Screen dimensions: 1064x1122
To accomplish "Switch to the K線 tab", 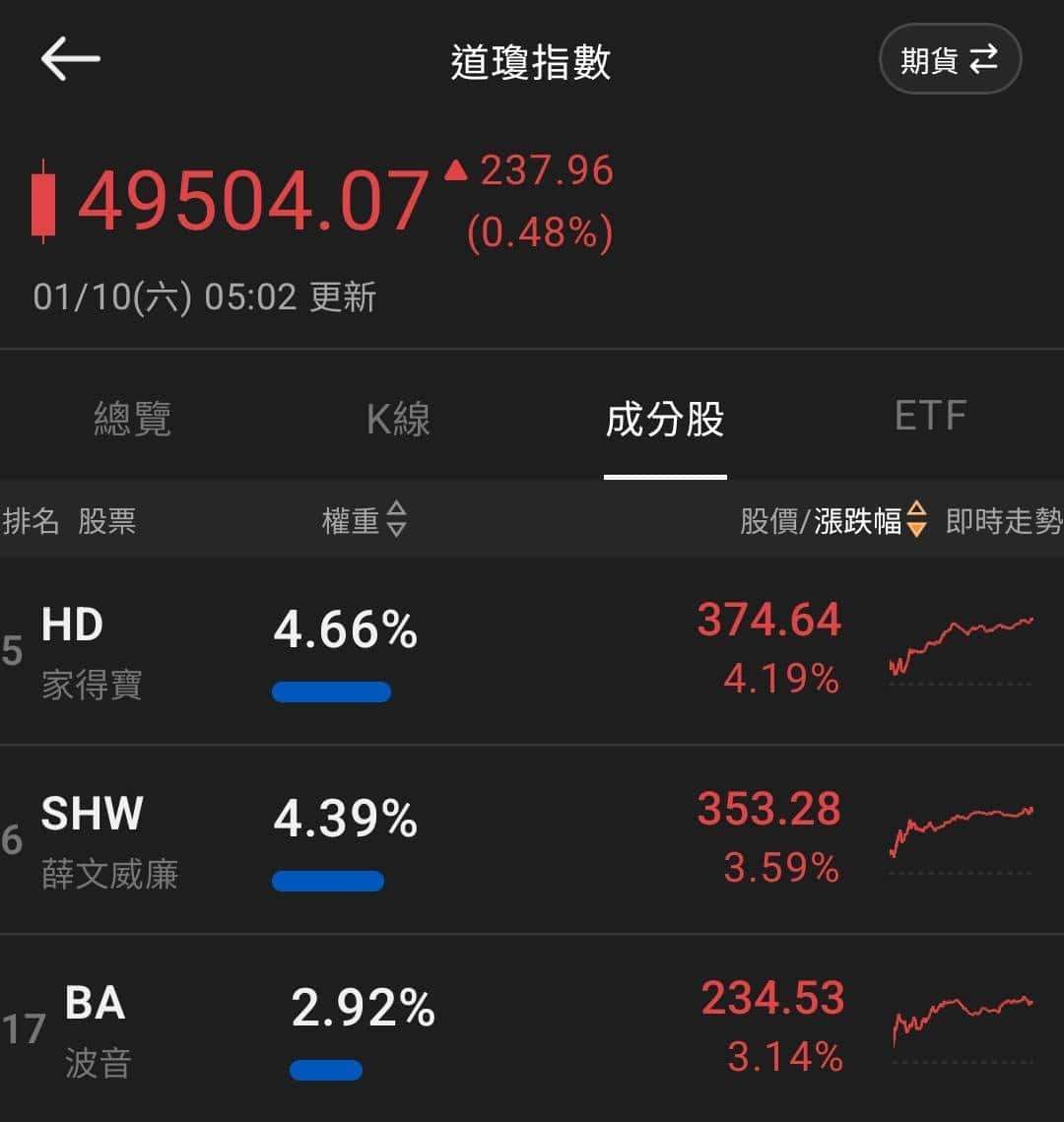I will tap(399, 419).
